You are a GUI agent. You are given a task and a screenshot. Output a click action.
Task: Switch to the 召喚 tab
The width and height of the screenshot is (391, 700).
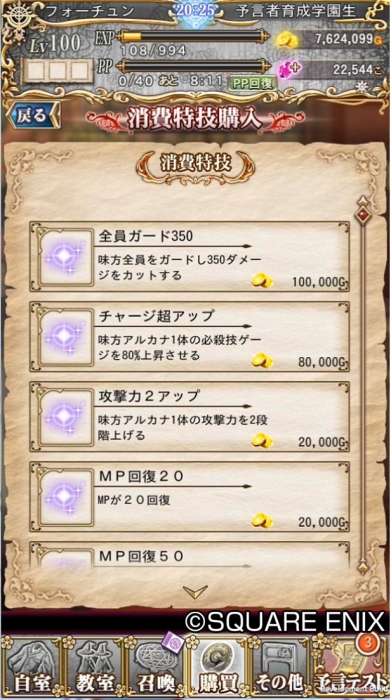[156, 669]
